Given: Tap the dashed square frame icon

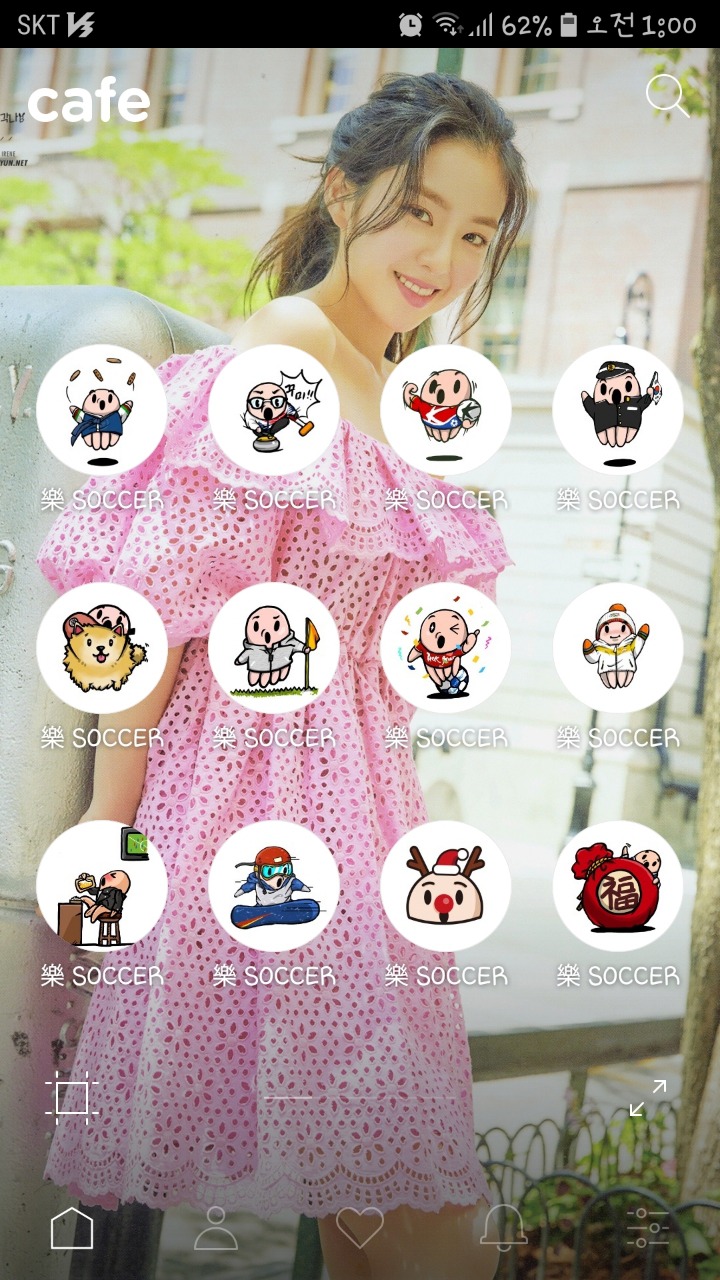Looking at the screenshot, I should click(x=72, y=1098).
